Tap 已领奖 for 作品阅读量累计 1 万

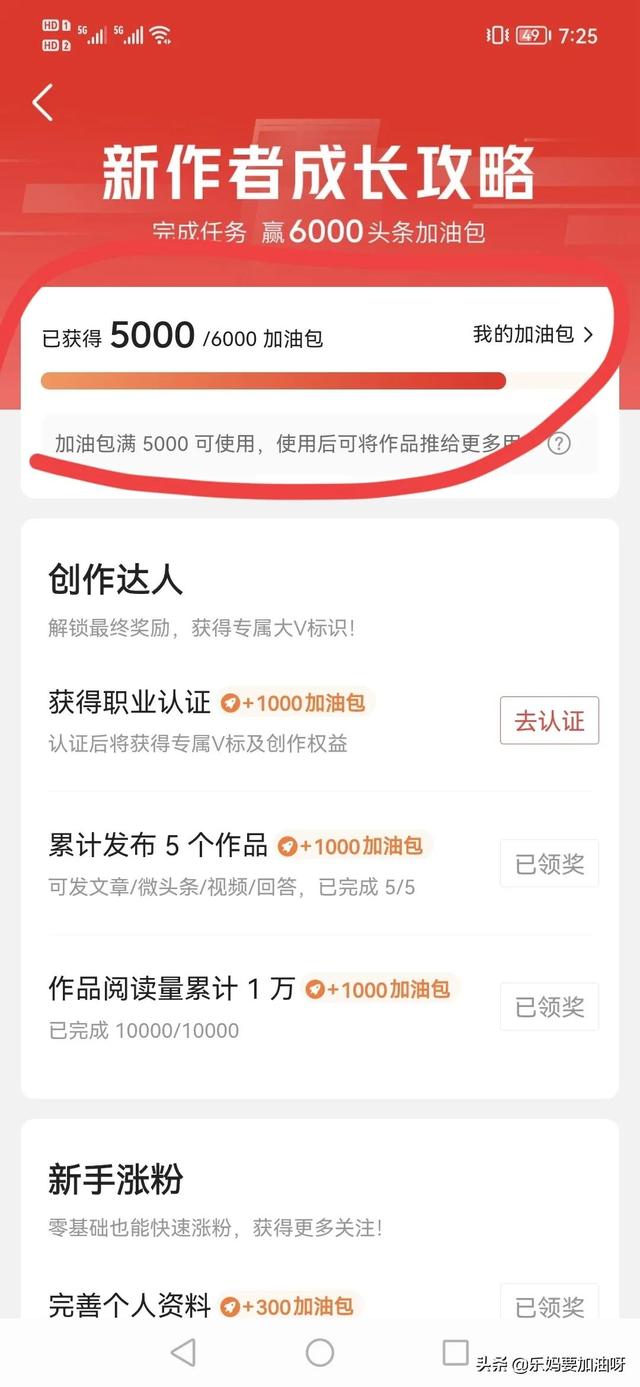[x=549, y=1007]
